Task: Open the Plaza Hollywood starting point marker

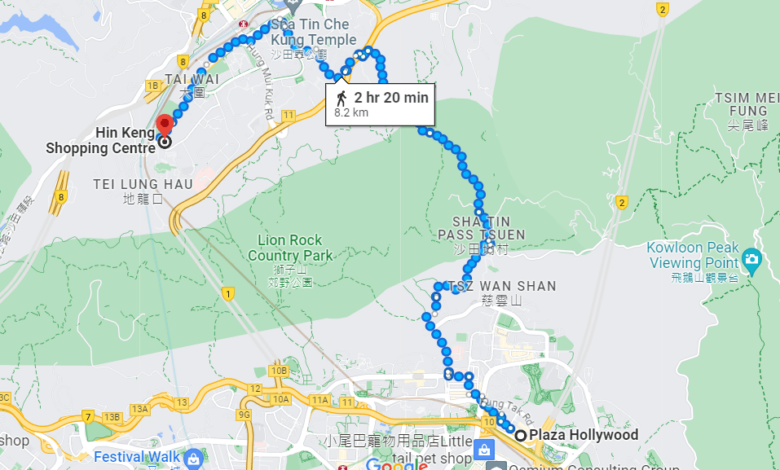Action: click(520, 435)
